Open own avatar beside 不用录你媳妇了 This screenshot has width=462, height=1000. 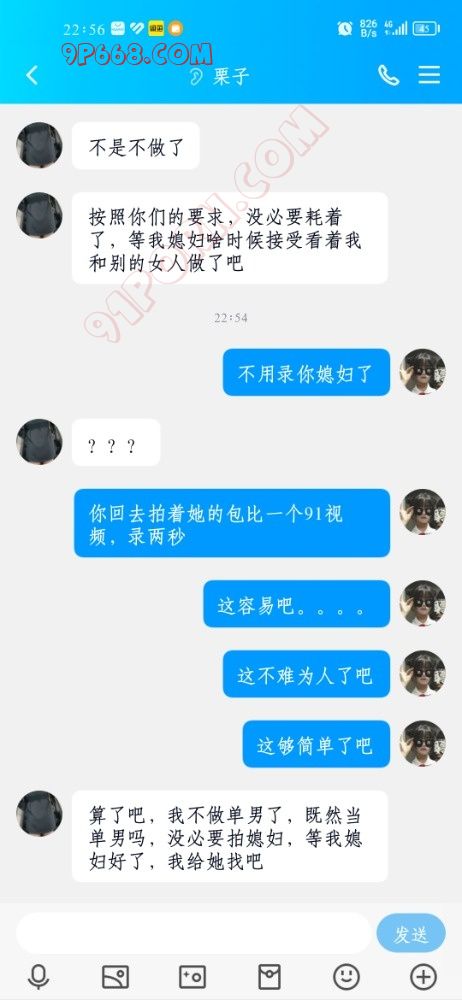(422, 372)
